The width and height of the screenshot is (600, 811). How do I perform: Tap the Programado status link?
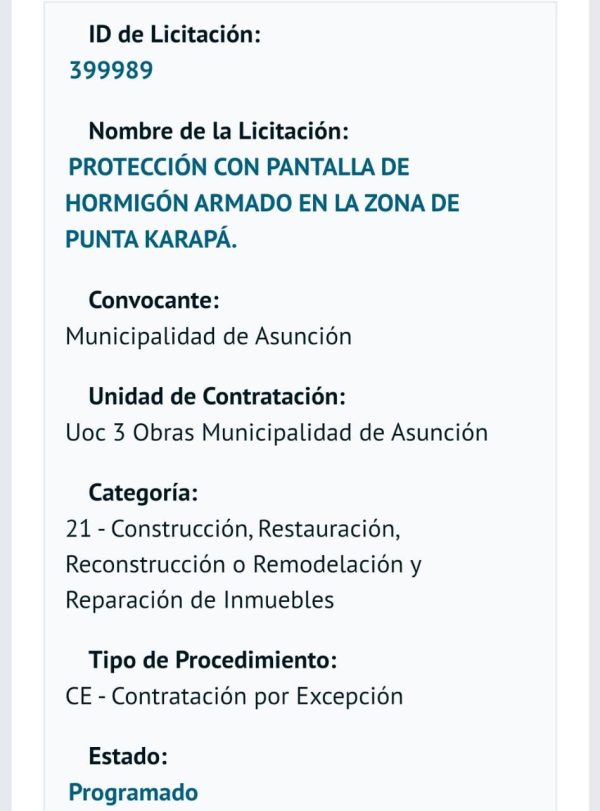(133, 792)
